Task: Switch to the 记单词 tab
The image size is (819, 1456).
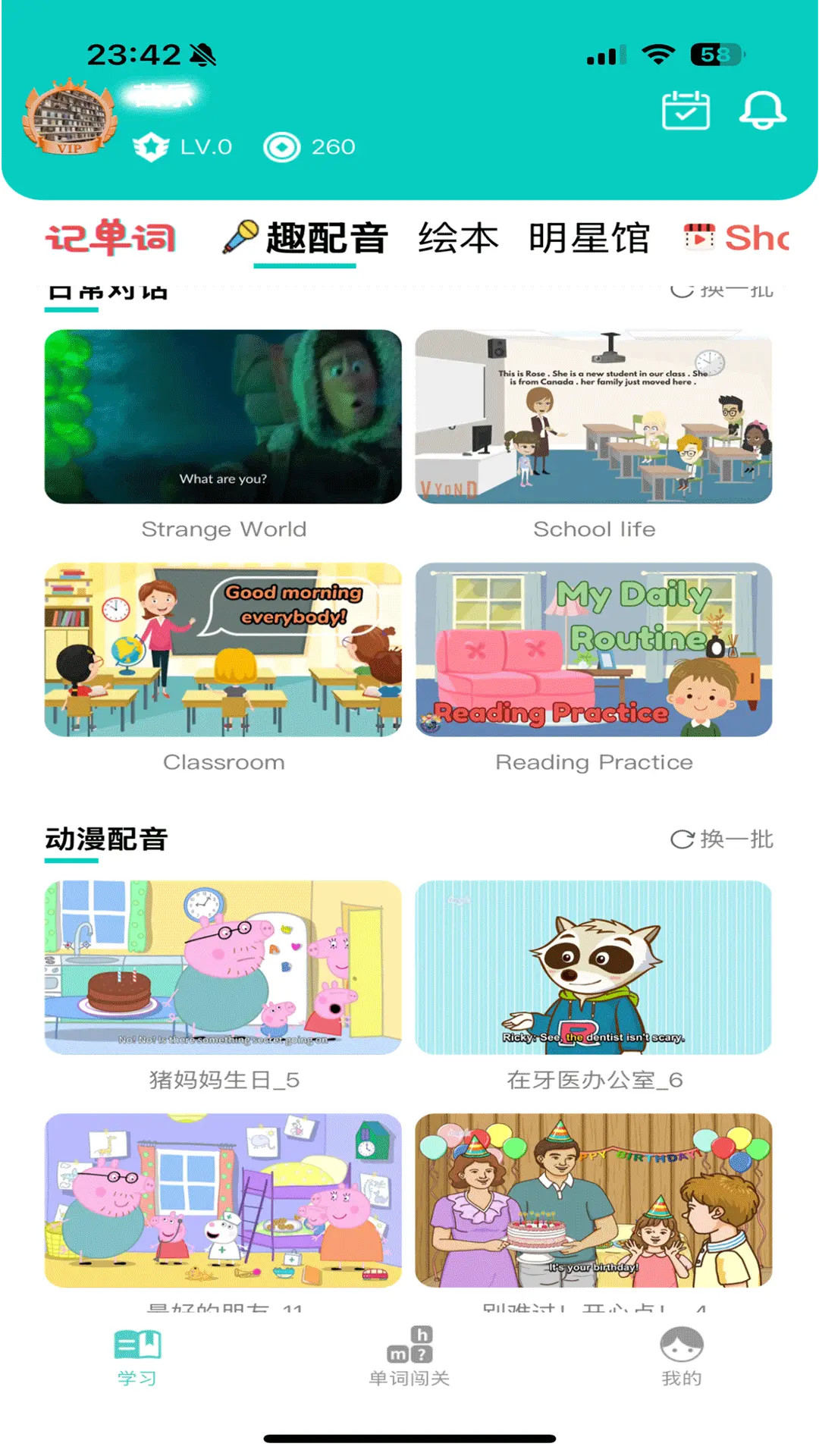Action: click(x=111, y=237)
